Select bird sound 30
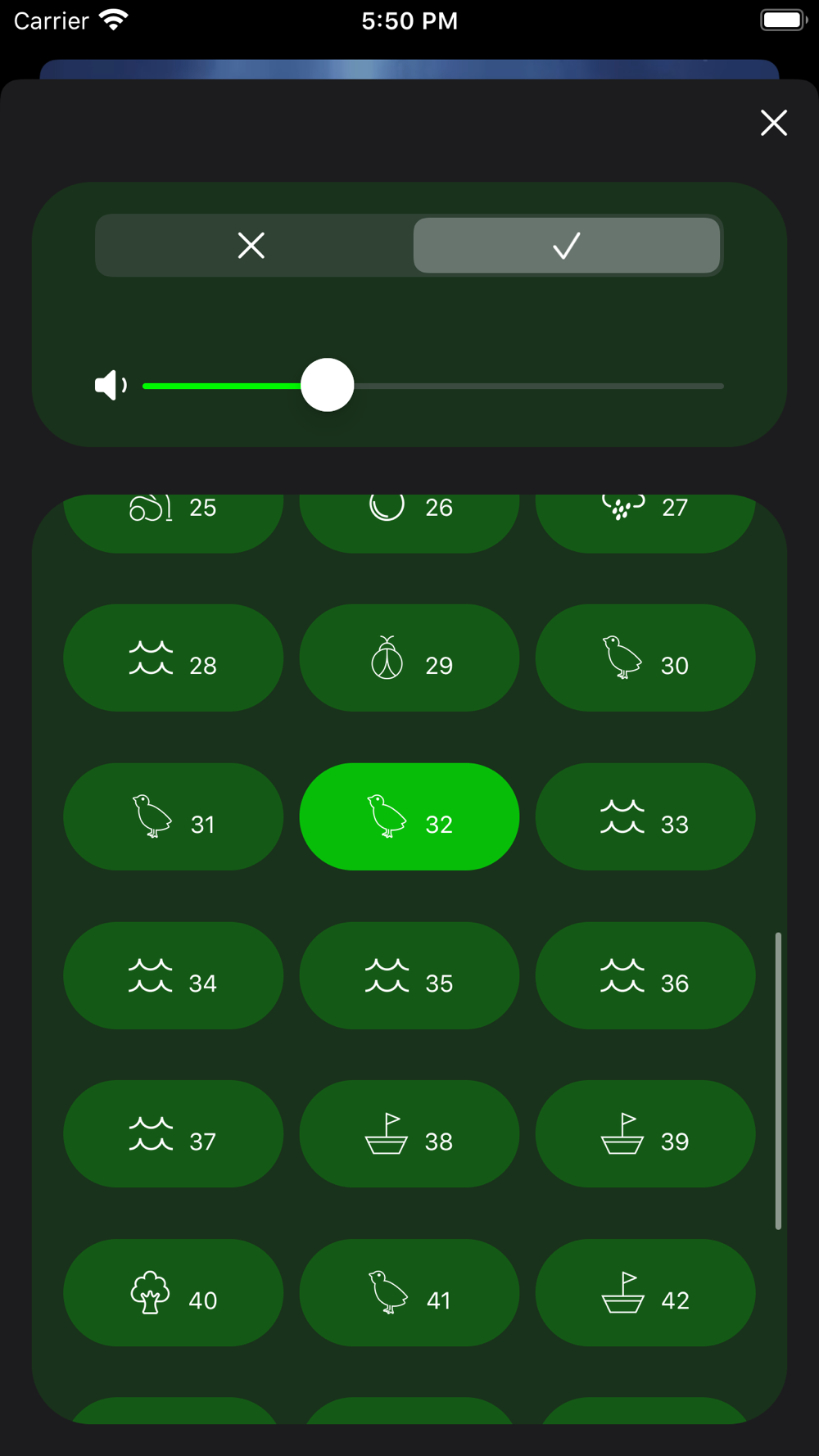This screenshot has width=819, height=1456. [x=645, y=658]
